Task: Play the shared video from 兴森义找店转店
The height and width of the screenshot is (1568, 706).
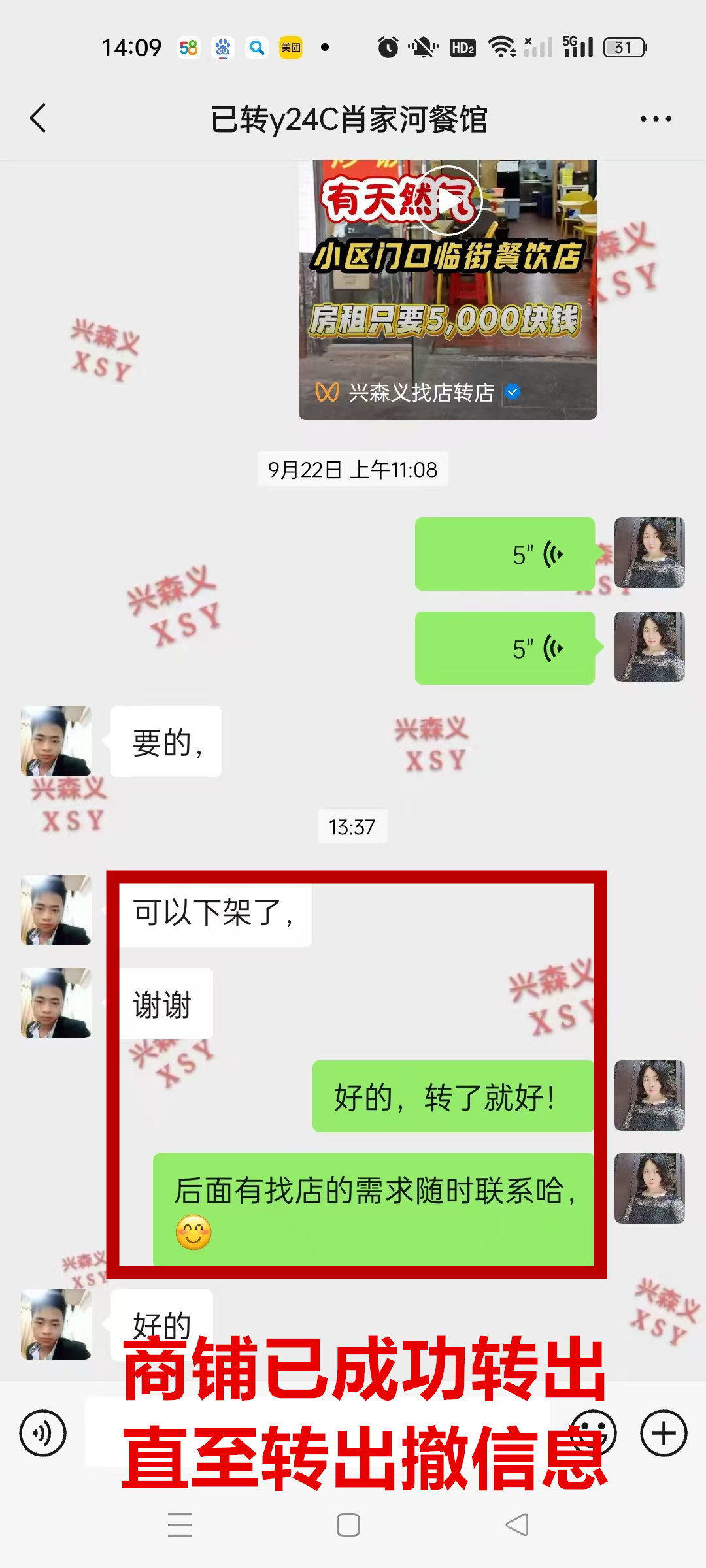Action: tap(448, 201)
